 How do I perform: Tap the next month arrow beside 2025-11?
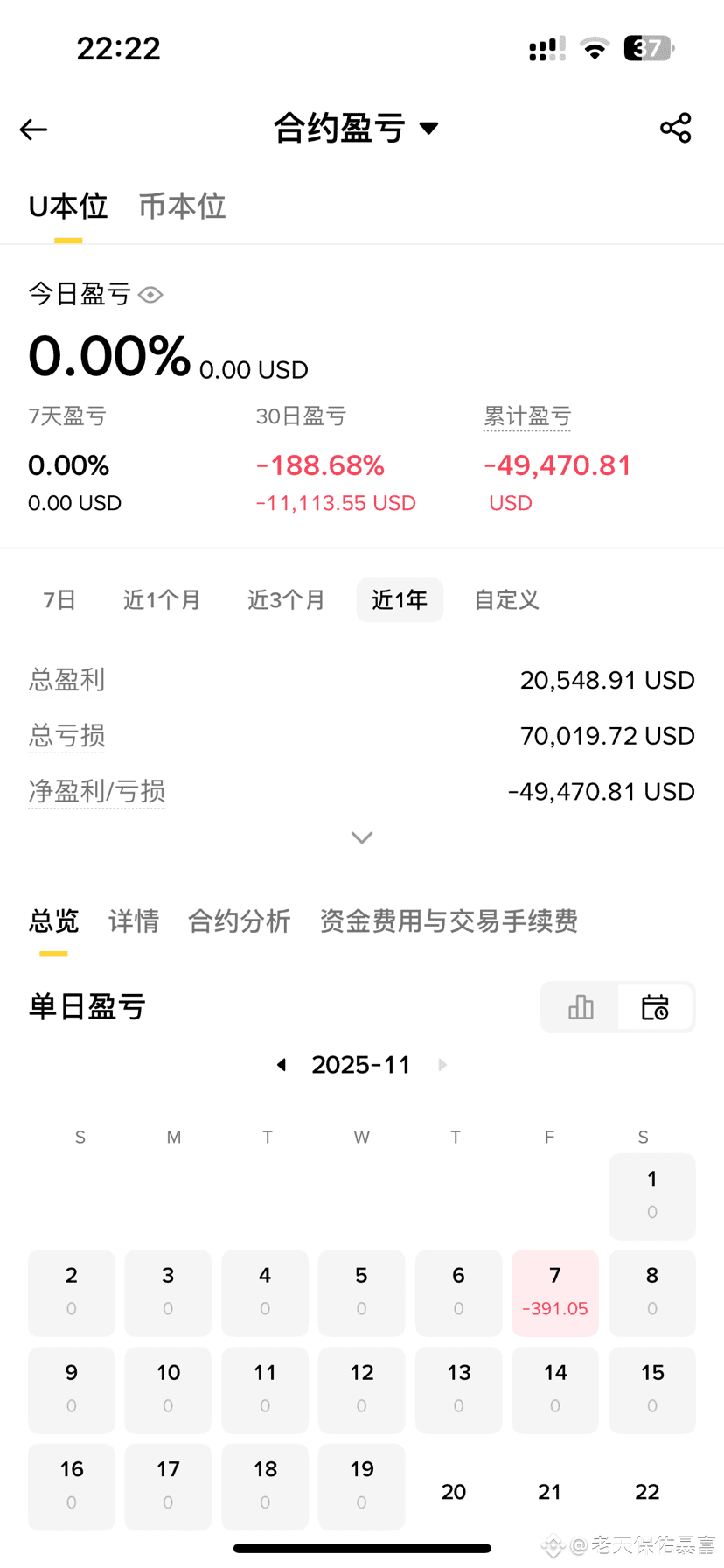coord(442,1064)
